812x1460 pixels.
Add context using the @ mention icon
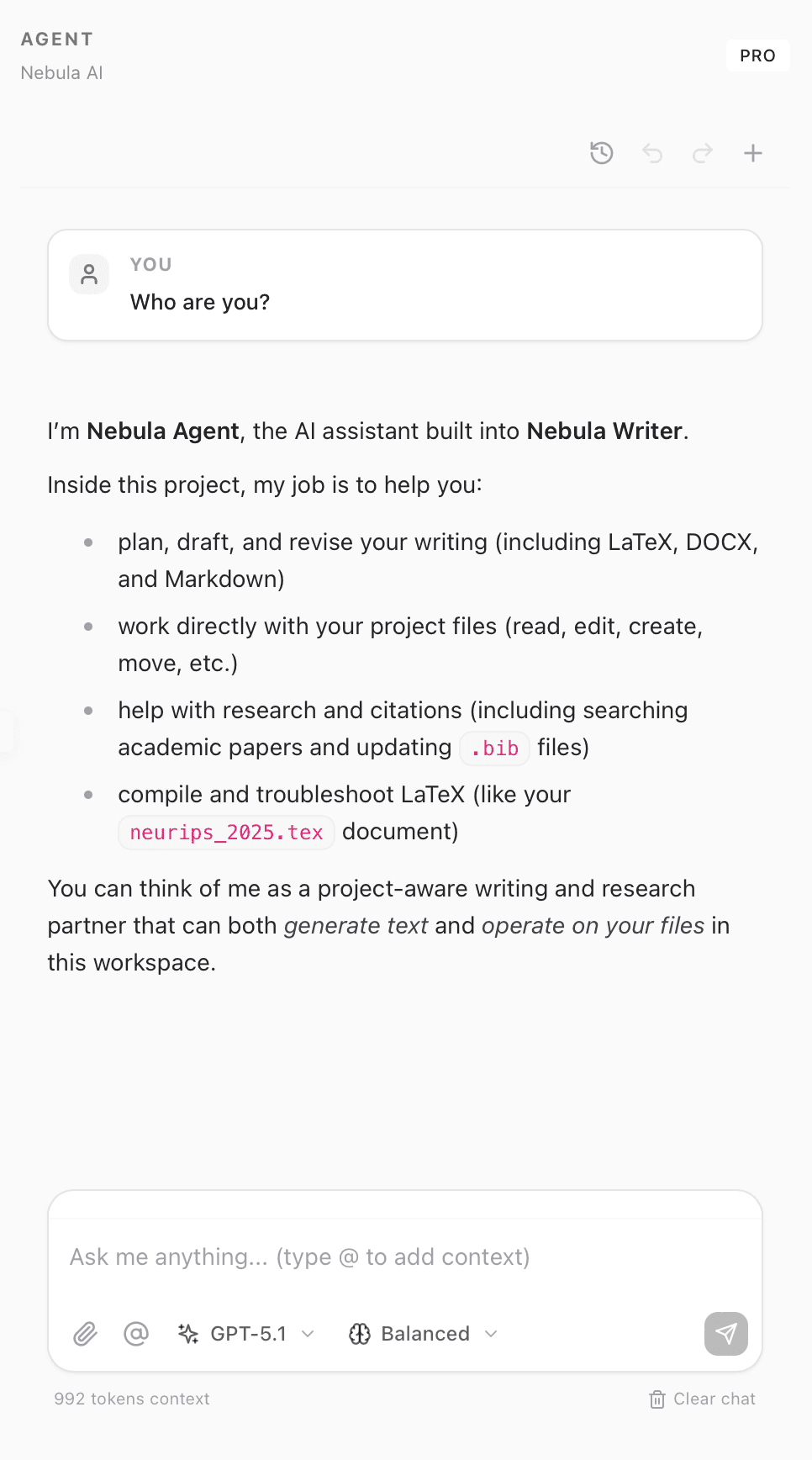pyautogui.click(x=135, y=1334)
